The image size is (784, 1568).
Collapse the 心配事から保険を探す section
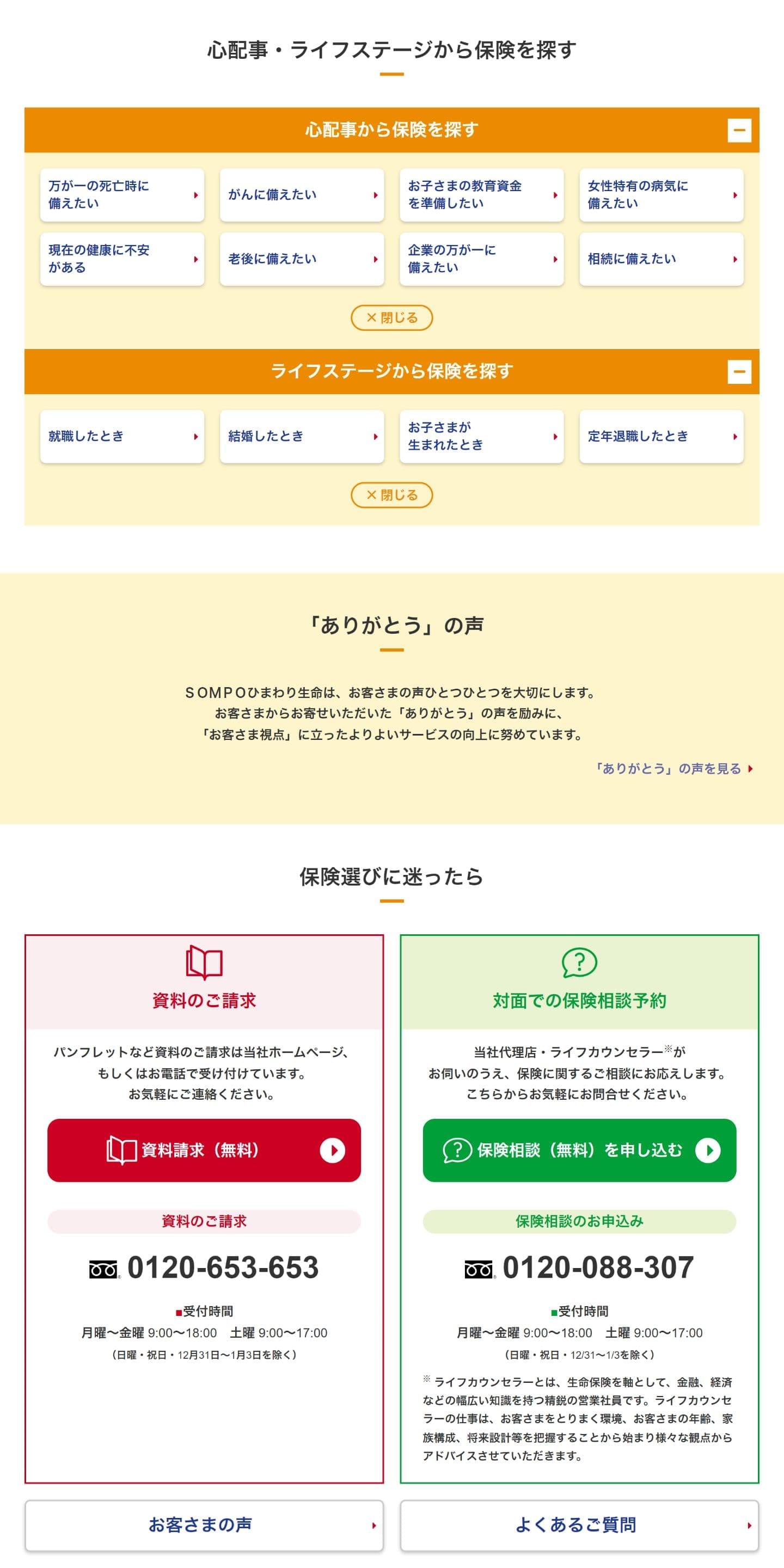pyautogui.click(x=739, y=130)
